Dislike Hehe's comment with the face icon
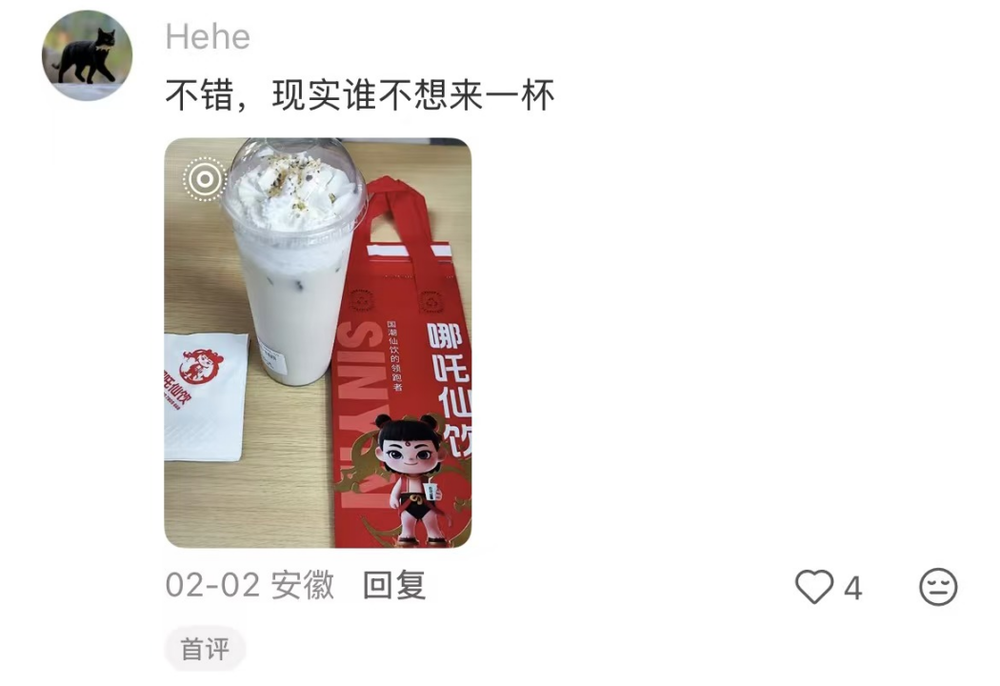 click(938, 587)
